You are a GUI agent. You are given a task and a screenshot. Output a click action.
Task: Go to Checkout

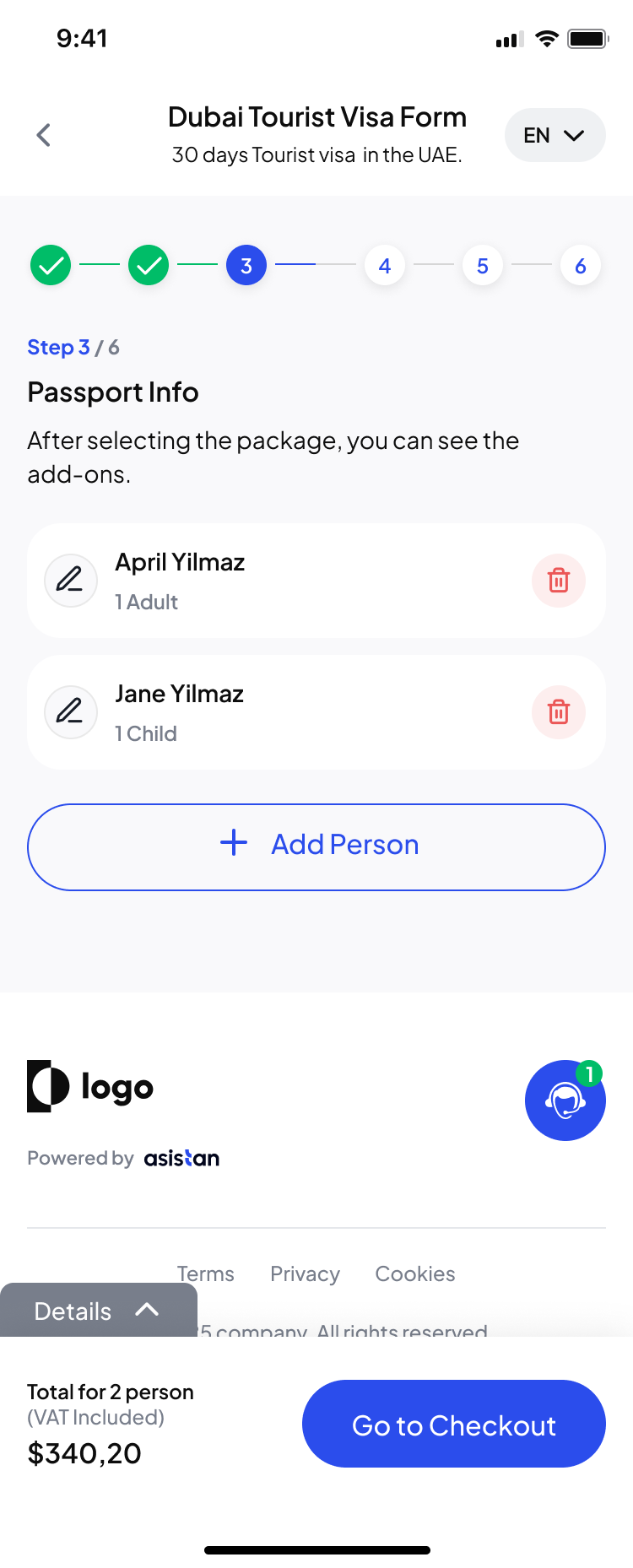453,1425
